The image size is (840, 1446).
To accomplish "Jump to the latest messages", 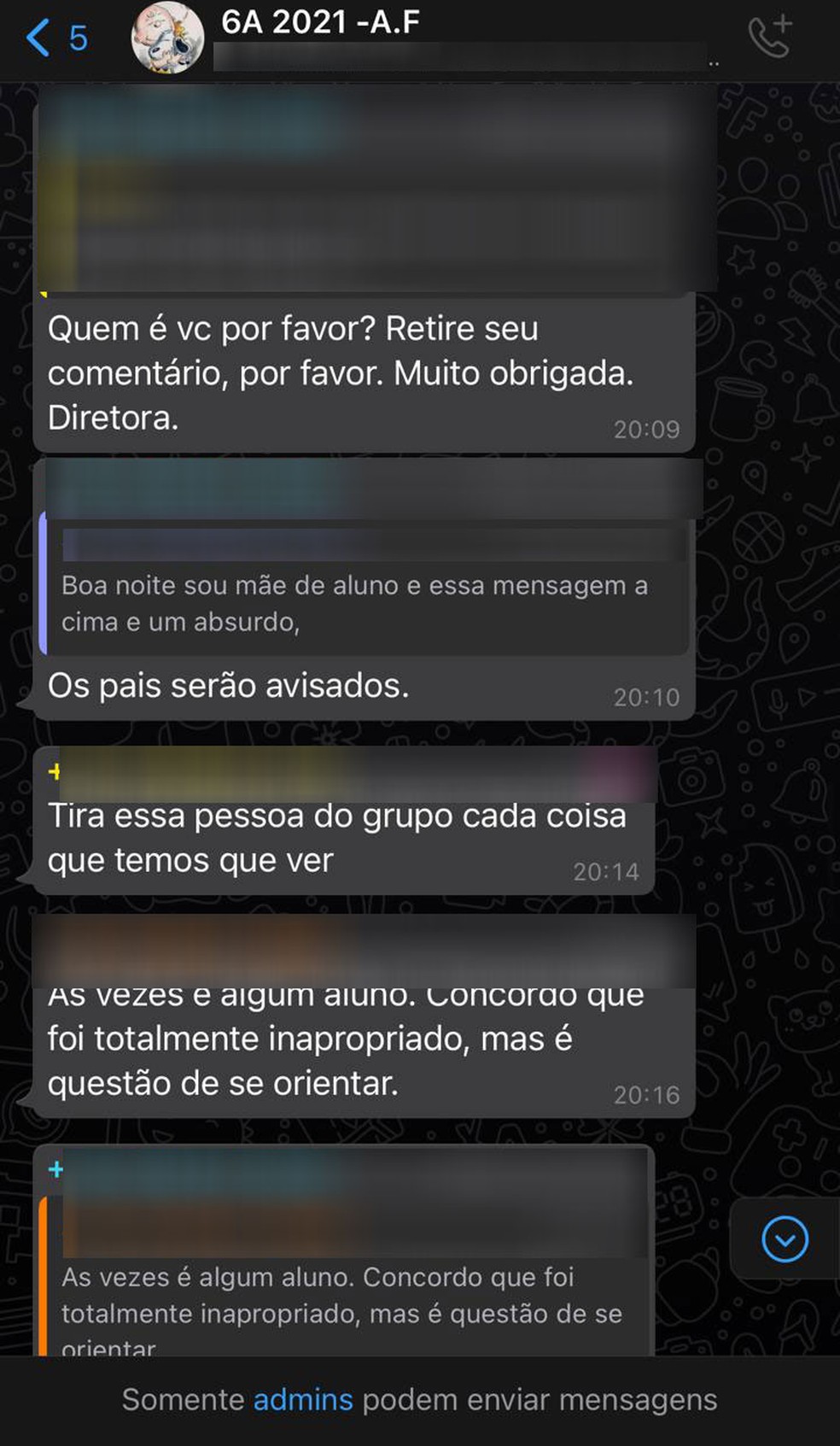I will point(785,1238).
